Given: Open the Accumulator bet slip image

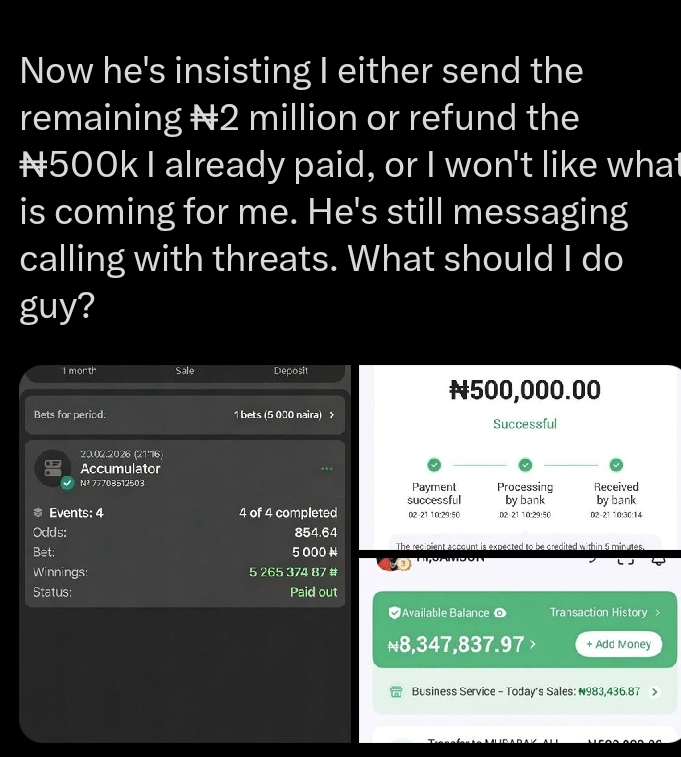Looking at the screenshot, I should 187,553.
